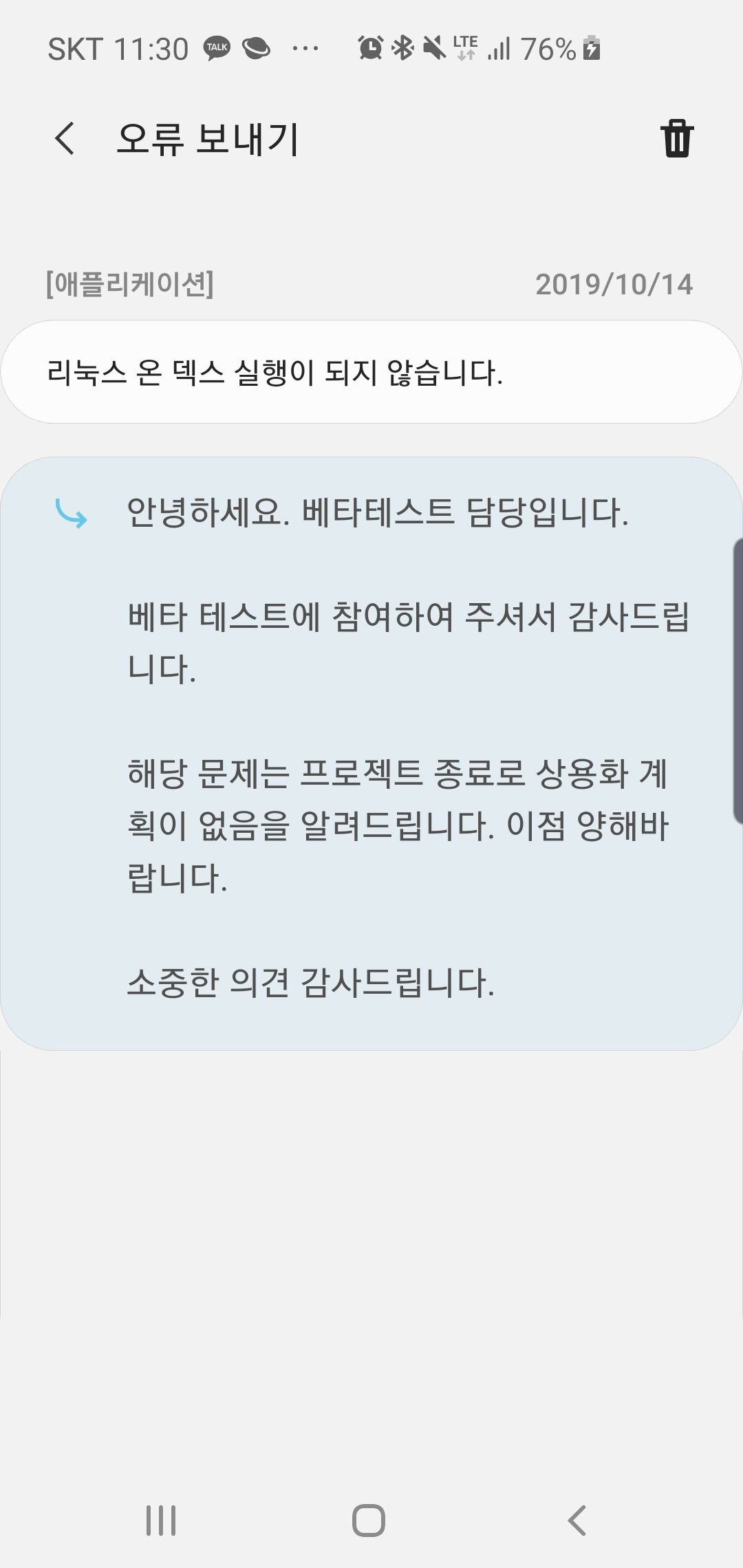
Task: Go to home screen via navigation bar
Action: pos(369,1520)
